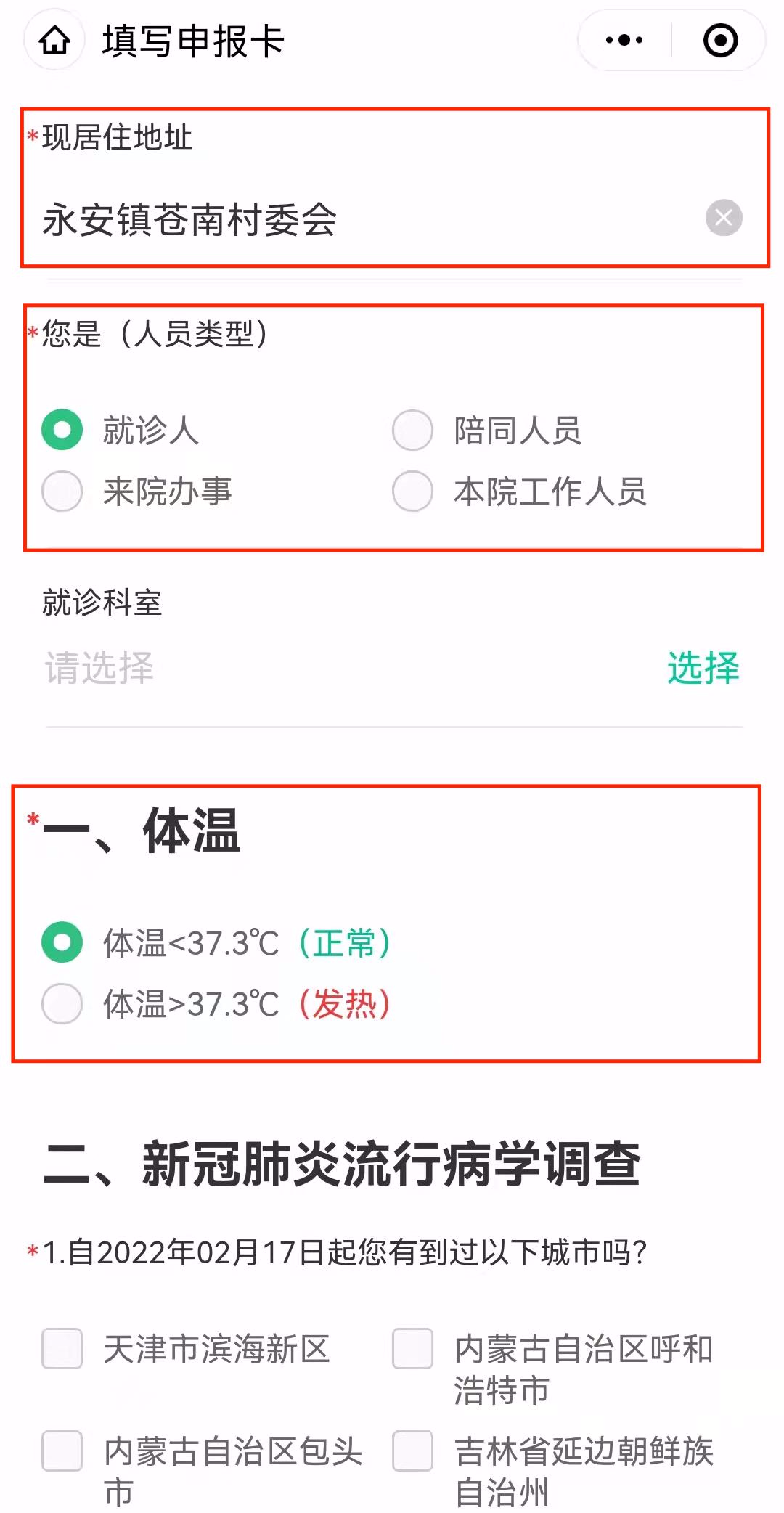Clear the 现居住地址 address text
784x1513 pixels.
[x=724, y=218]
